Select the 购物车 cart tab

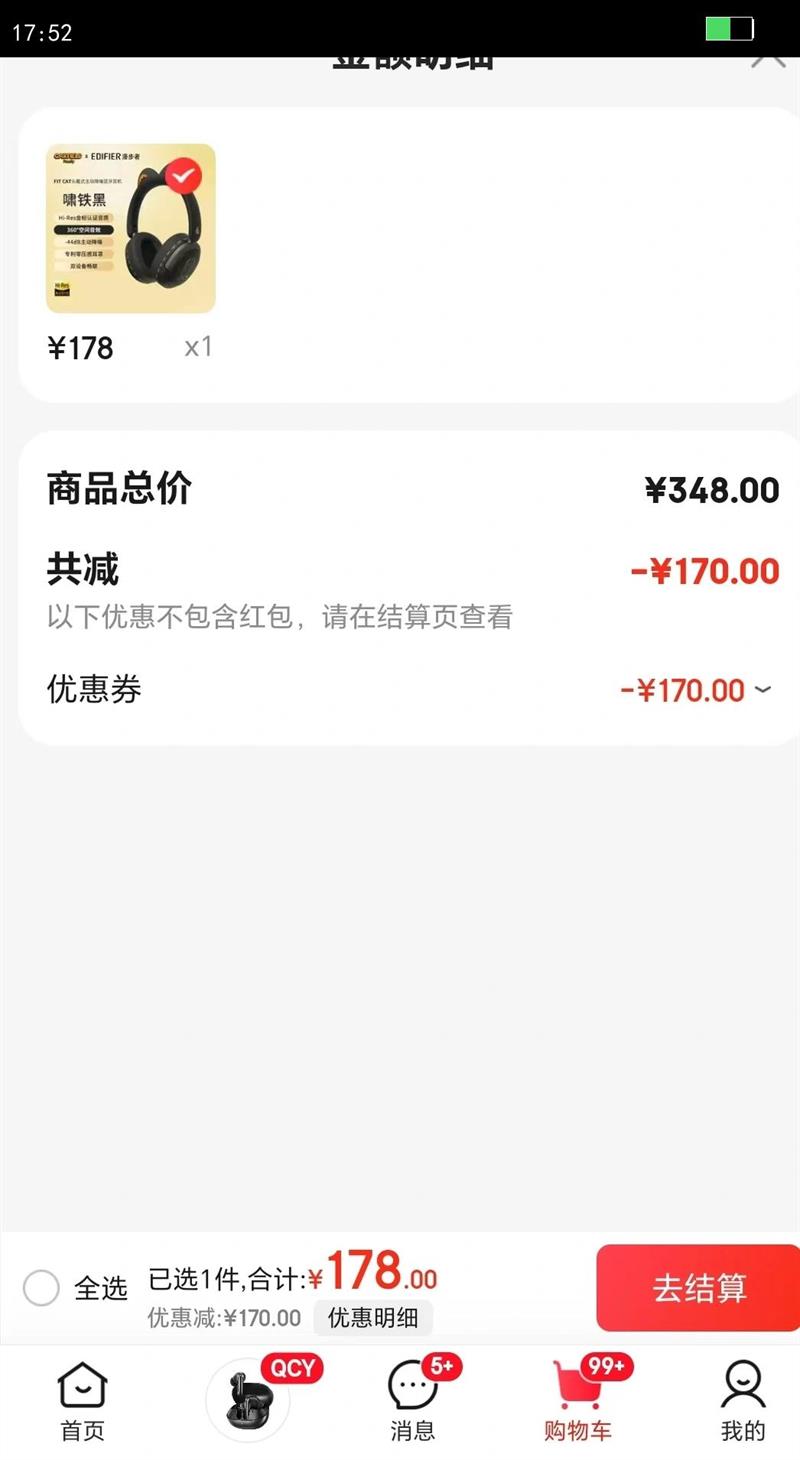(x=578, y=1402)
